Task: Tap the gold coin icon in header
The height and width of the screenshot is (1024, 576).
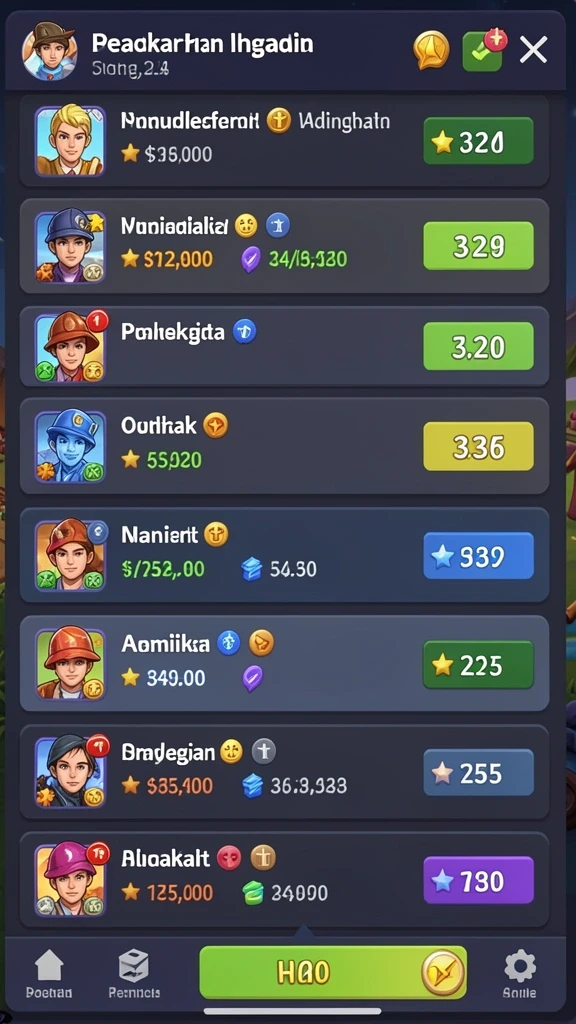Action: [x=432, y=50]
